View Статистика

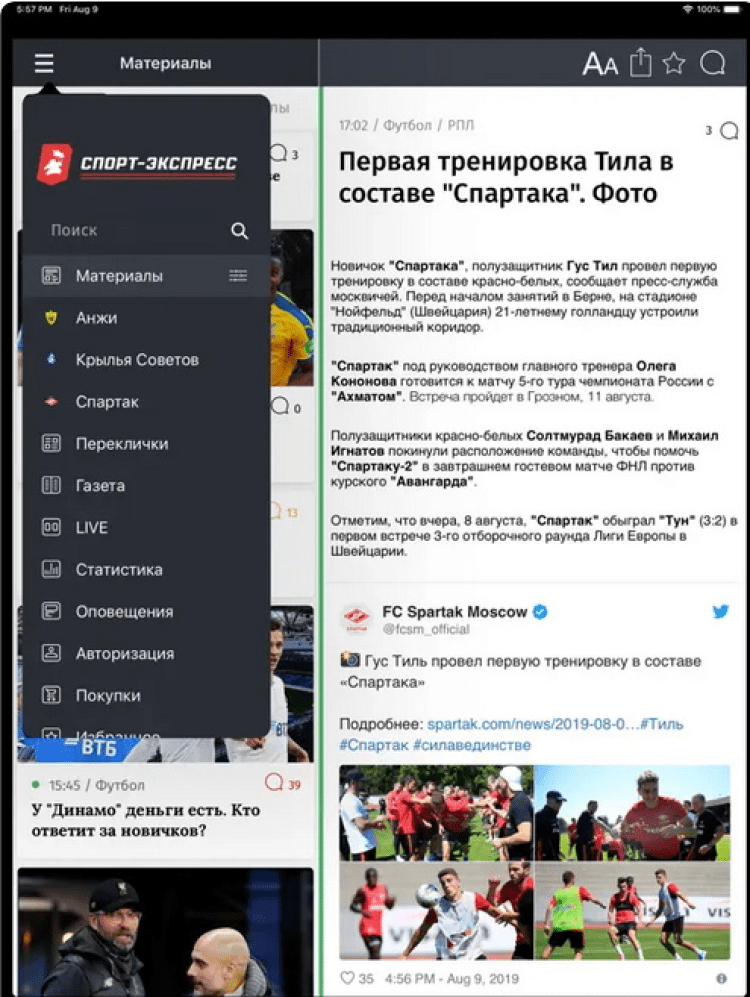click(119, 570)
